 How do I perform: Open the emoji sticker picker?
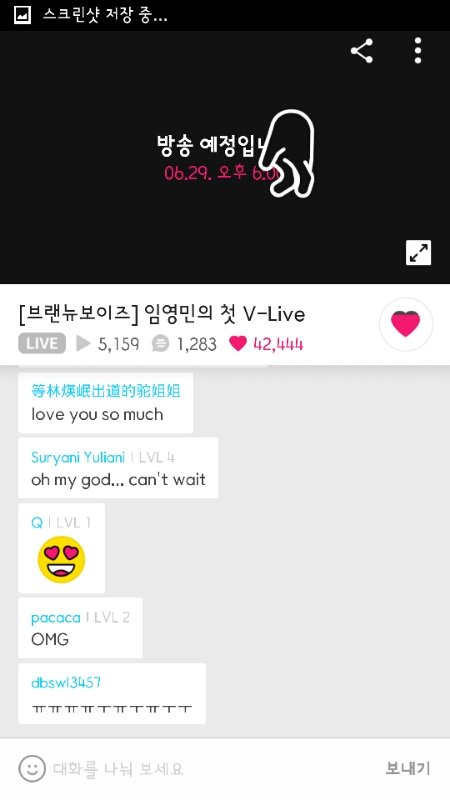[x=32, y=768]
